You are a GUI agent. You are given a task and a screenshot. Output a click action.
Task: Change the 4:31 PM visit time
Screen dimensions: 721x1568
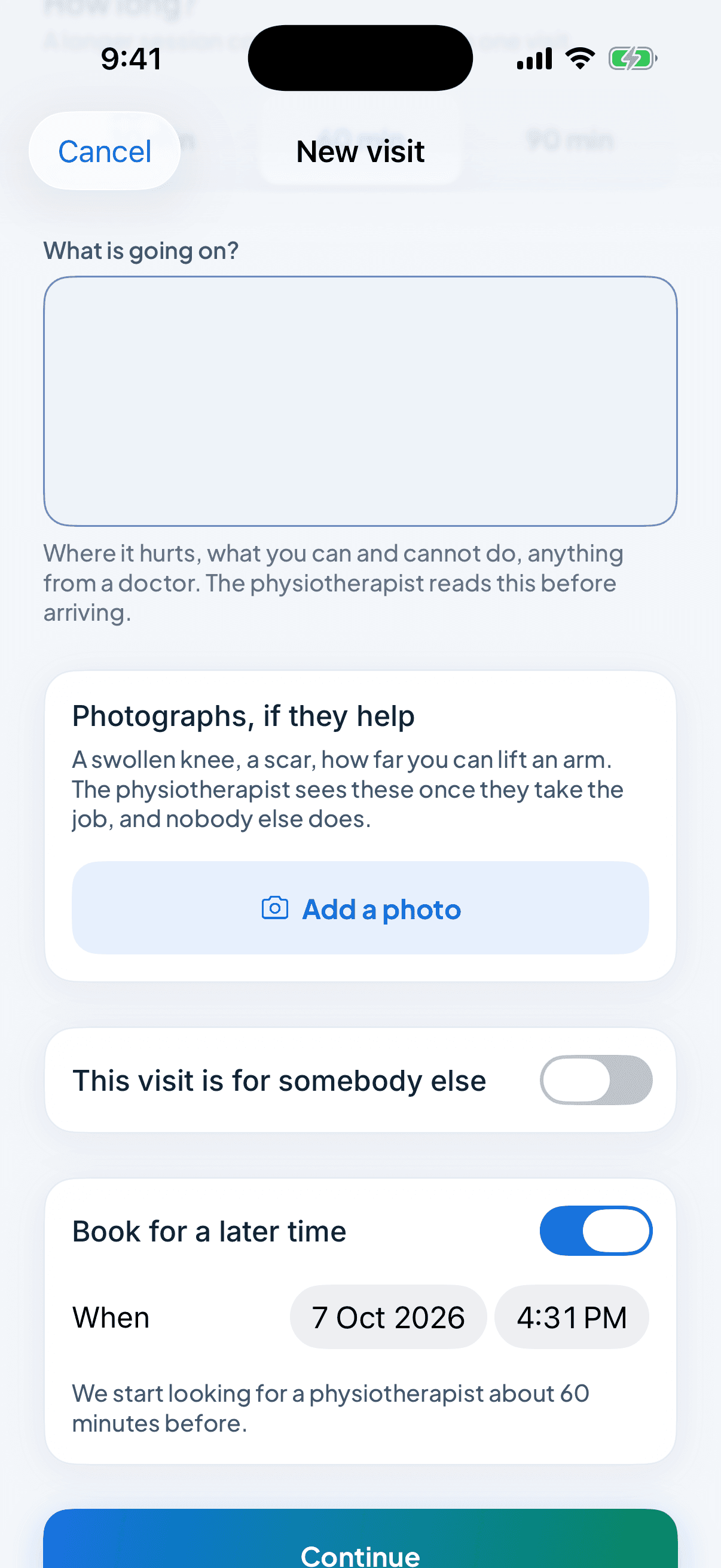point(572,1317)
